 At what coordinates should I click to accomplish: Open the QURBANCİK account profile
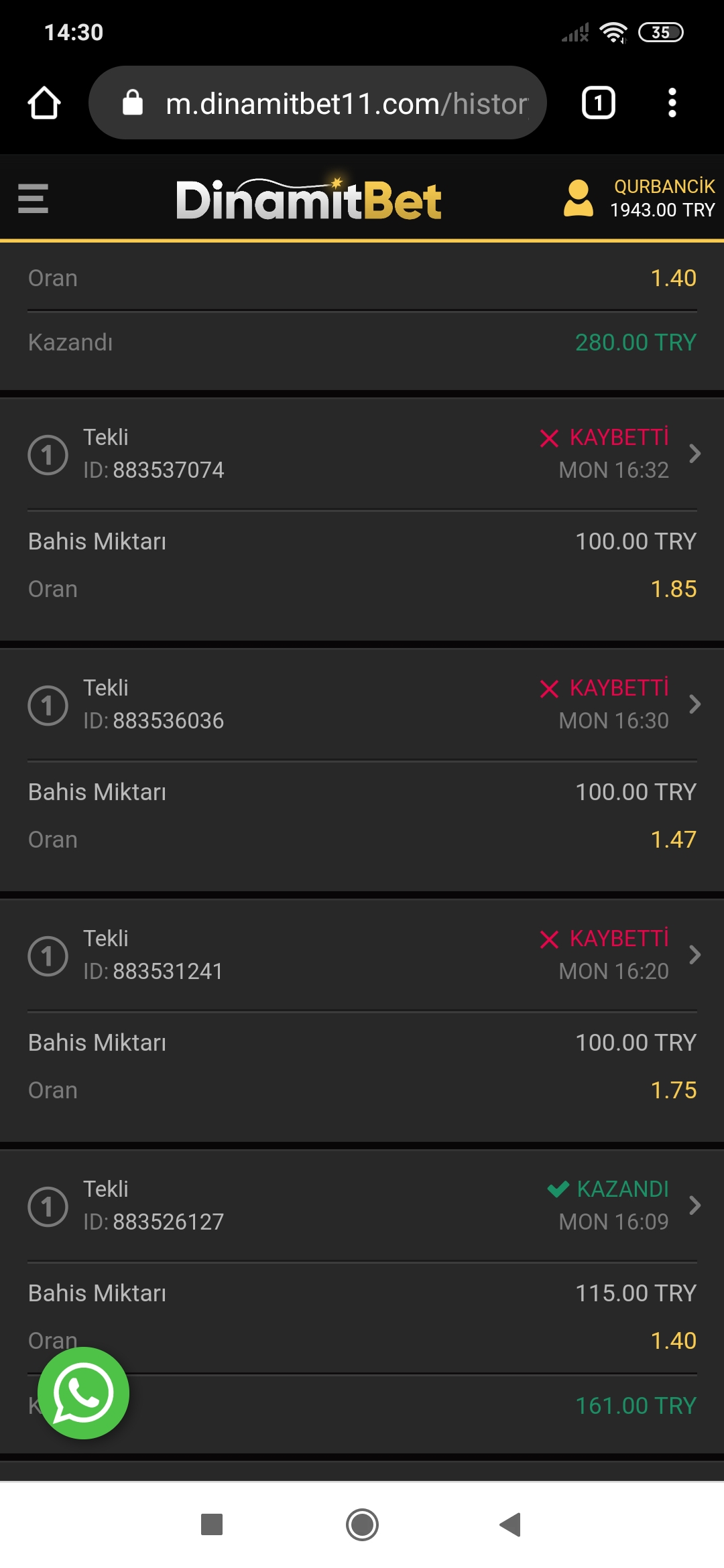(639, 198)
